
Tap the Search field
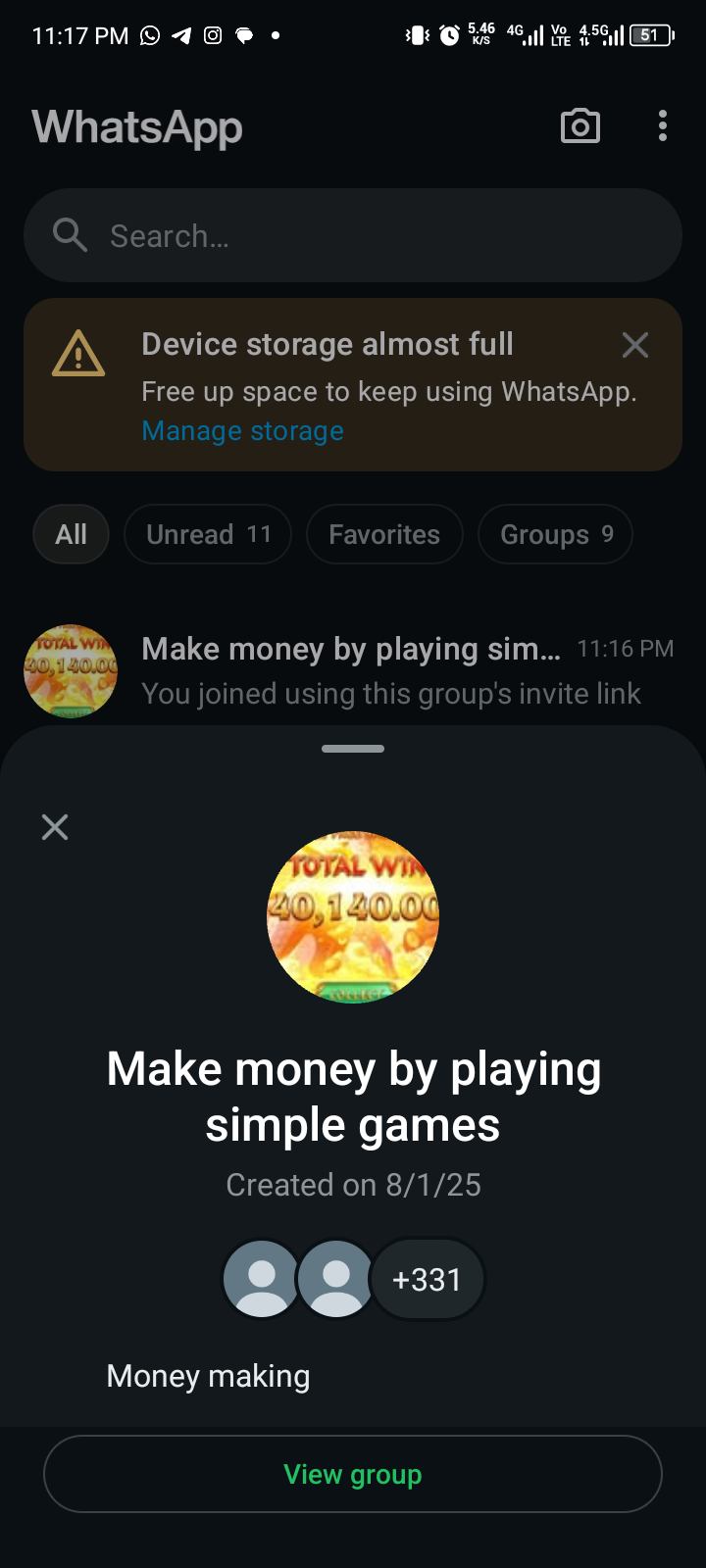pos(353,236)
